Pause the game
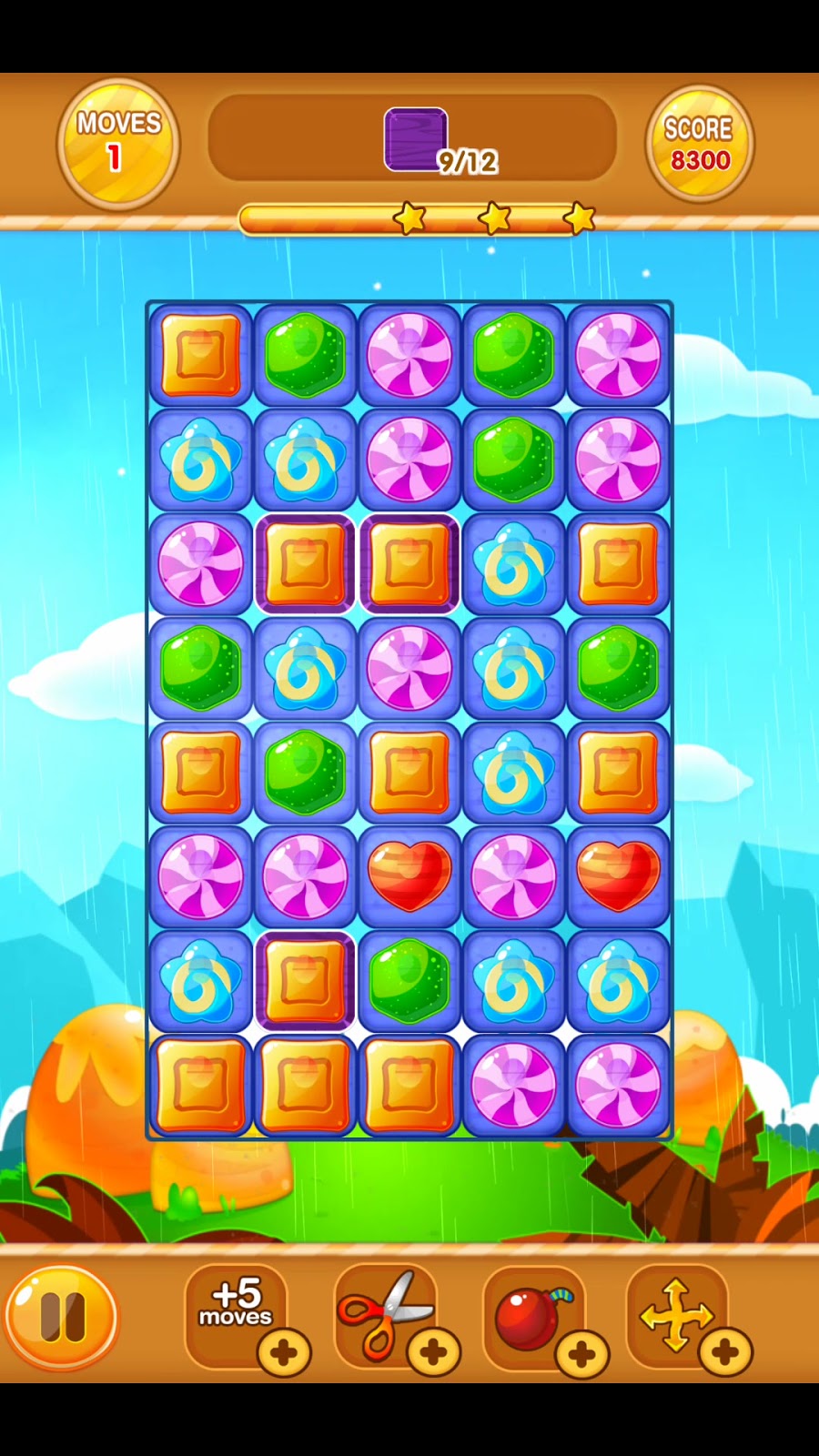Viewport: 819px width, 1456px height. [x=62, y=1316]
